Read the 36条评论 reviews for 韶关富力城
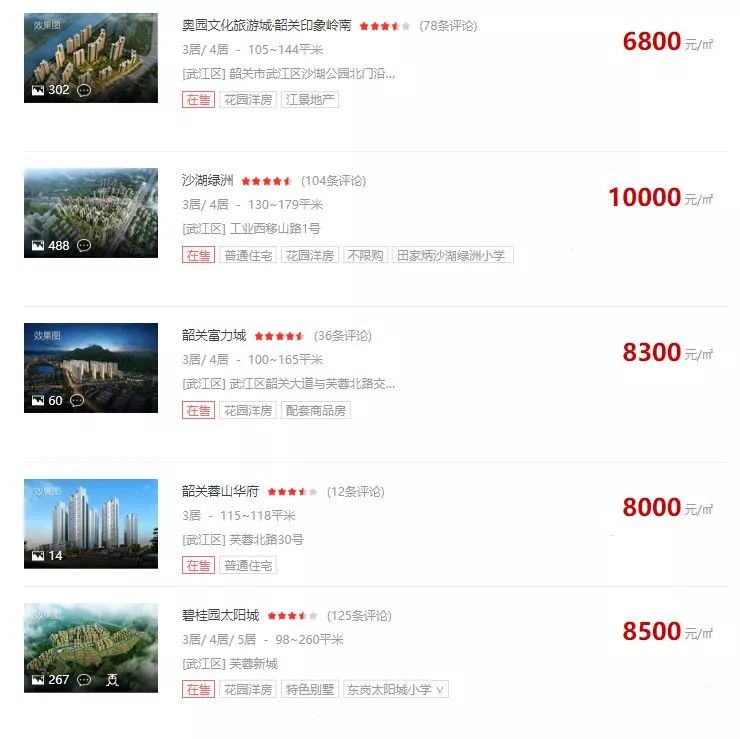 click(343, 336)
